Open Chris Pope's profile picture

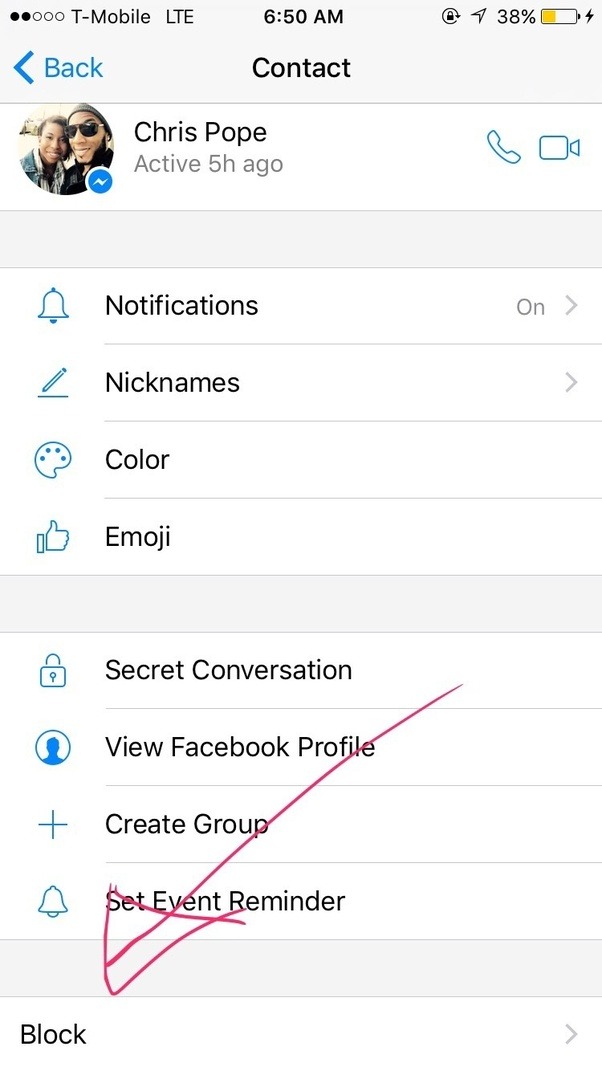pyautogui.click(x=66, y=150)
